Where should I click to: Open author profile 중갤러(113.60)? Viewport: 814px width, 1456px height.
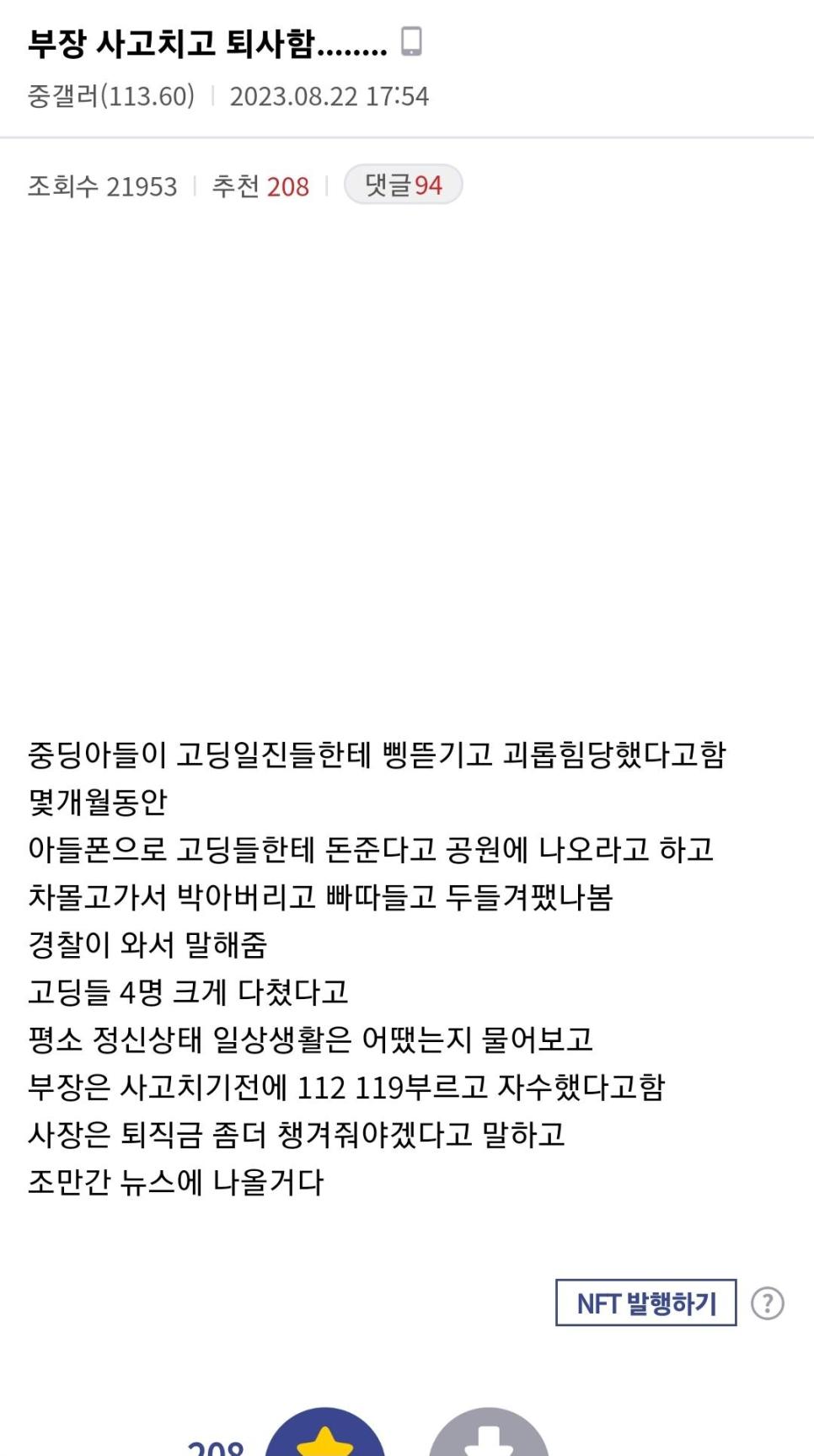click(x=110, y=96)
